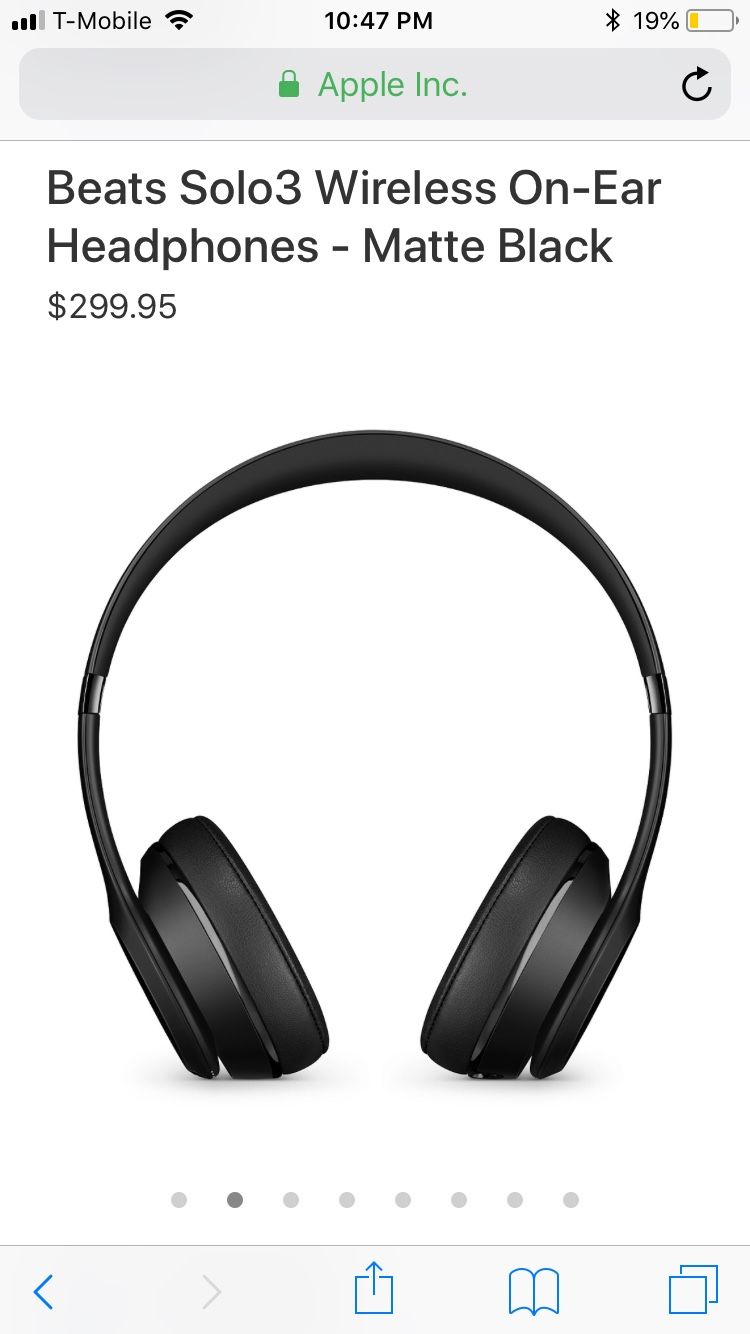Tap the T-Mobile carrier label
Screen dimensions: 750x1334
click(x=102, y=19)
